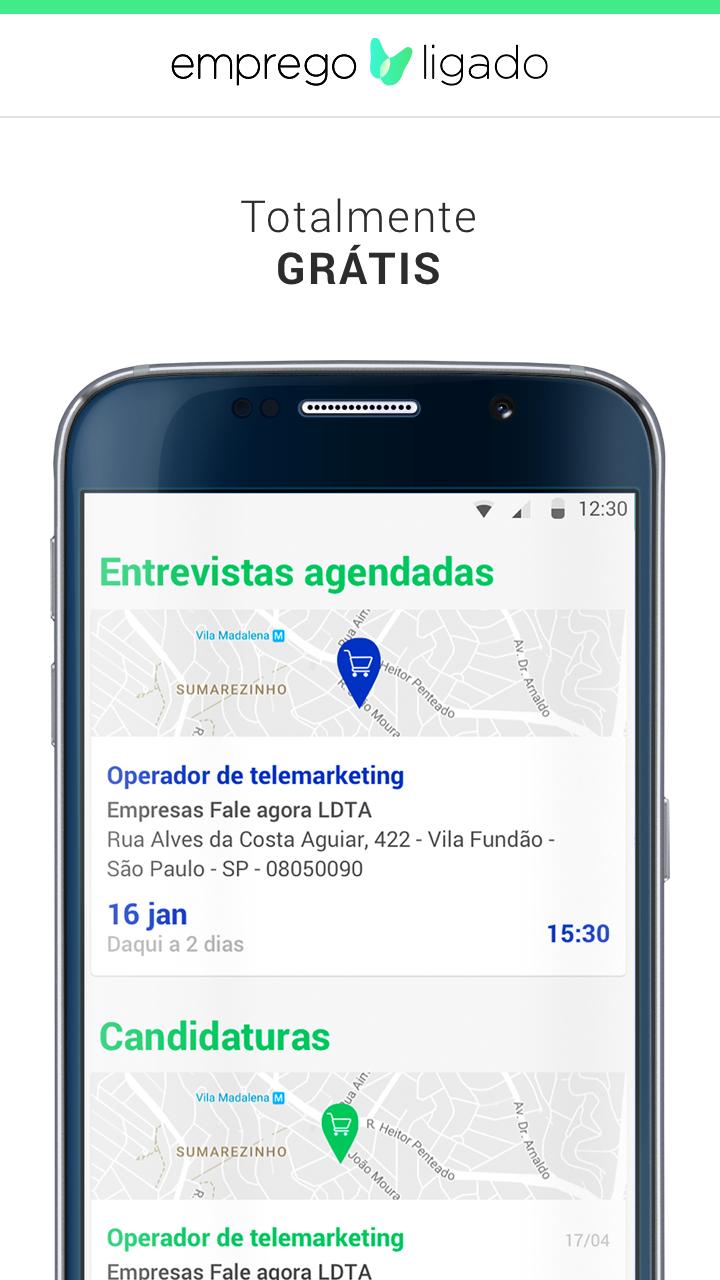Tap the signal strength icon in the status bar
This screenshot has height=1280, width=720.
coord(519,508)
